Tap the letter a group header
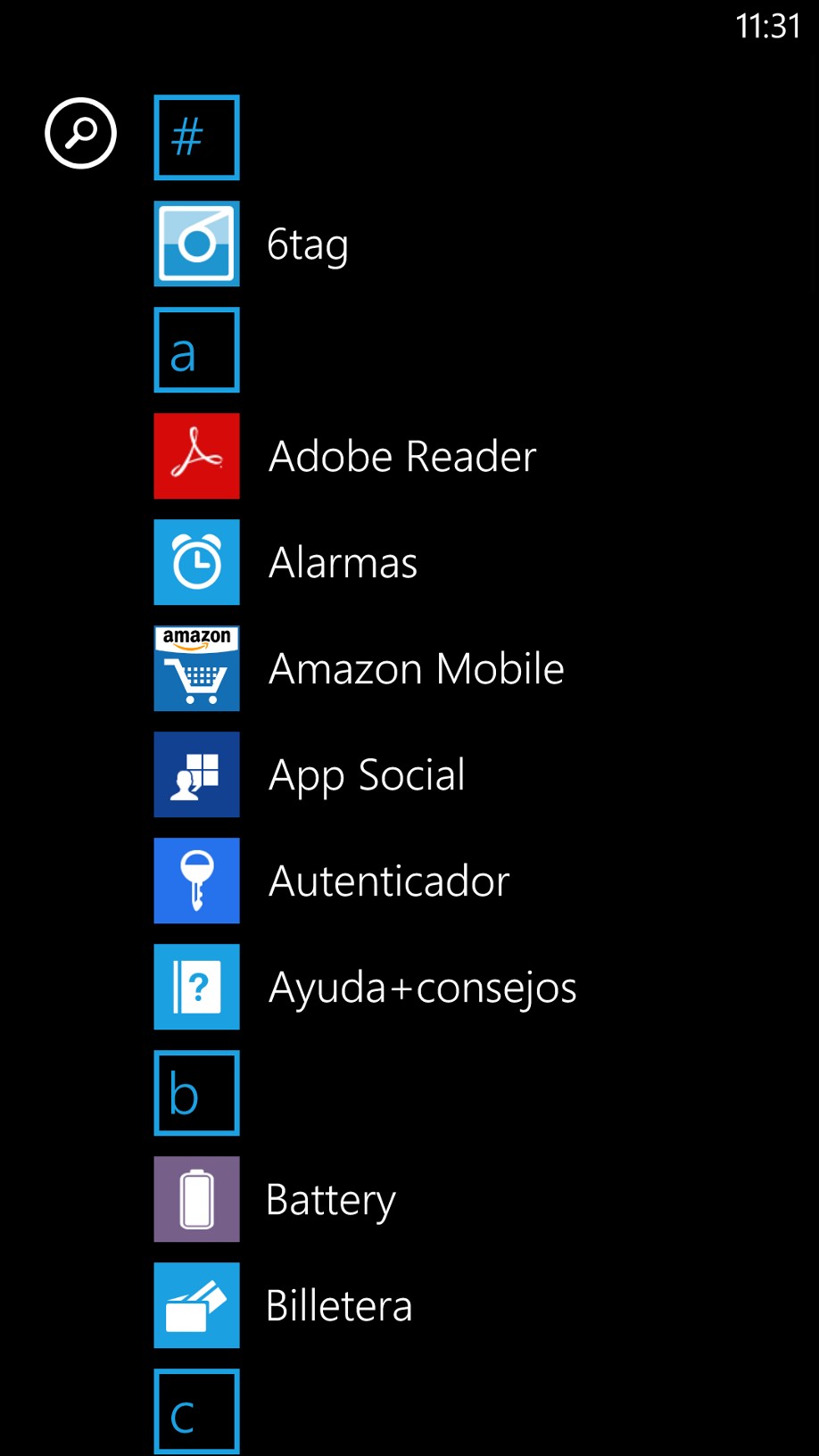This screenshot has height=1456, width=819. [196, 350]
